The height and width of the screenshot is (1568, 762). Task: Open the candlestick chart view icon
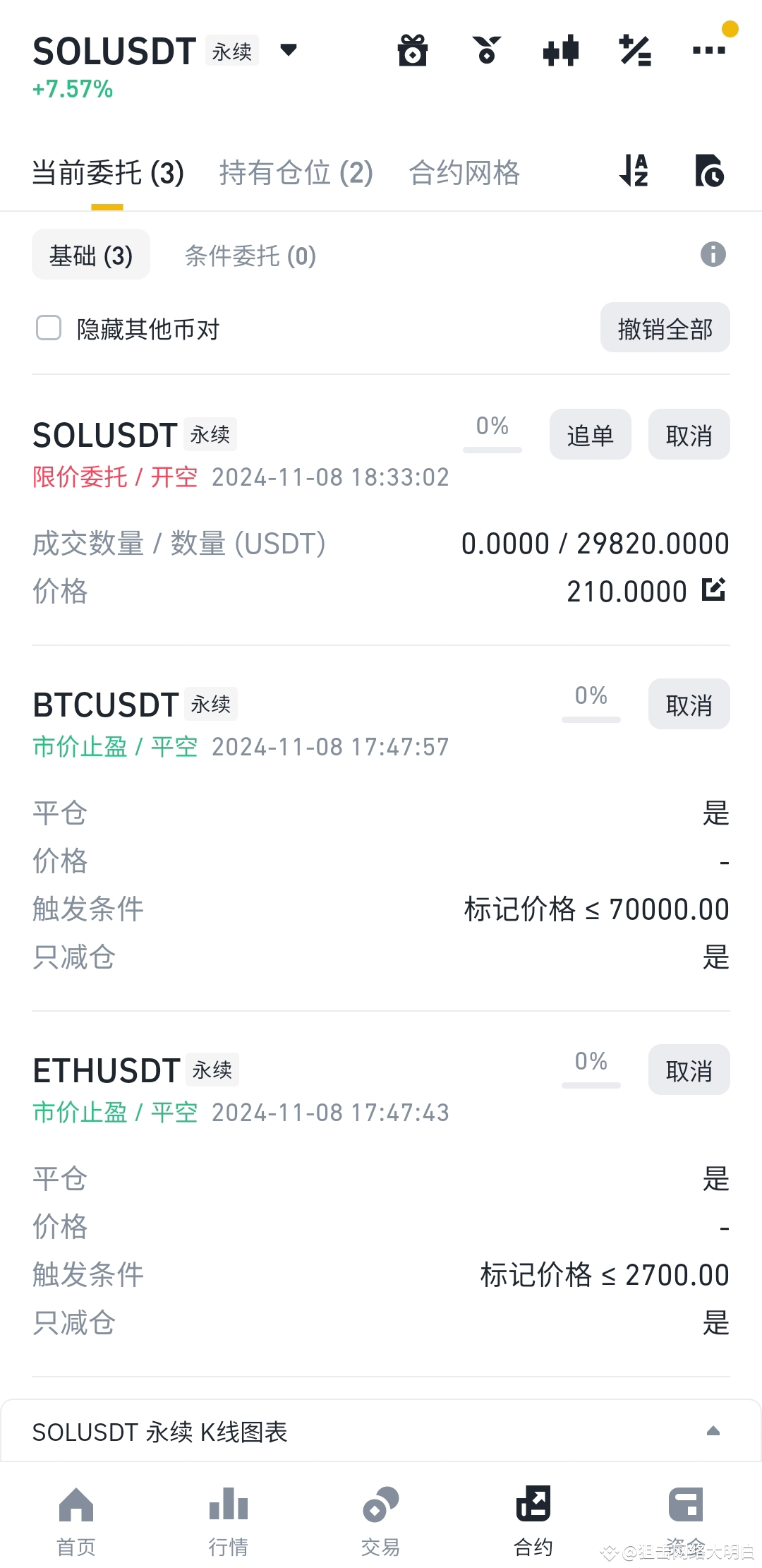(x=561, y=49)
